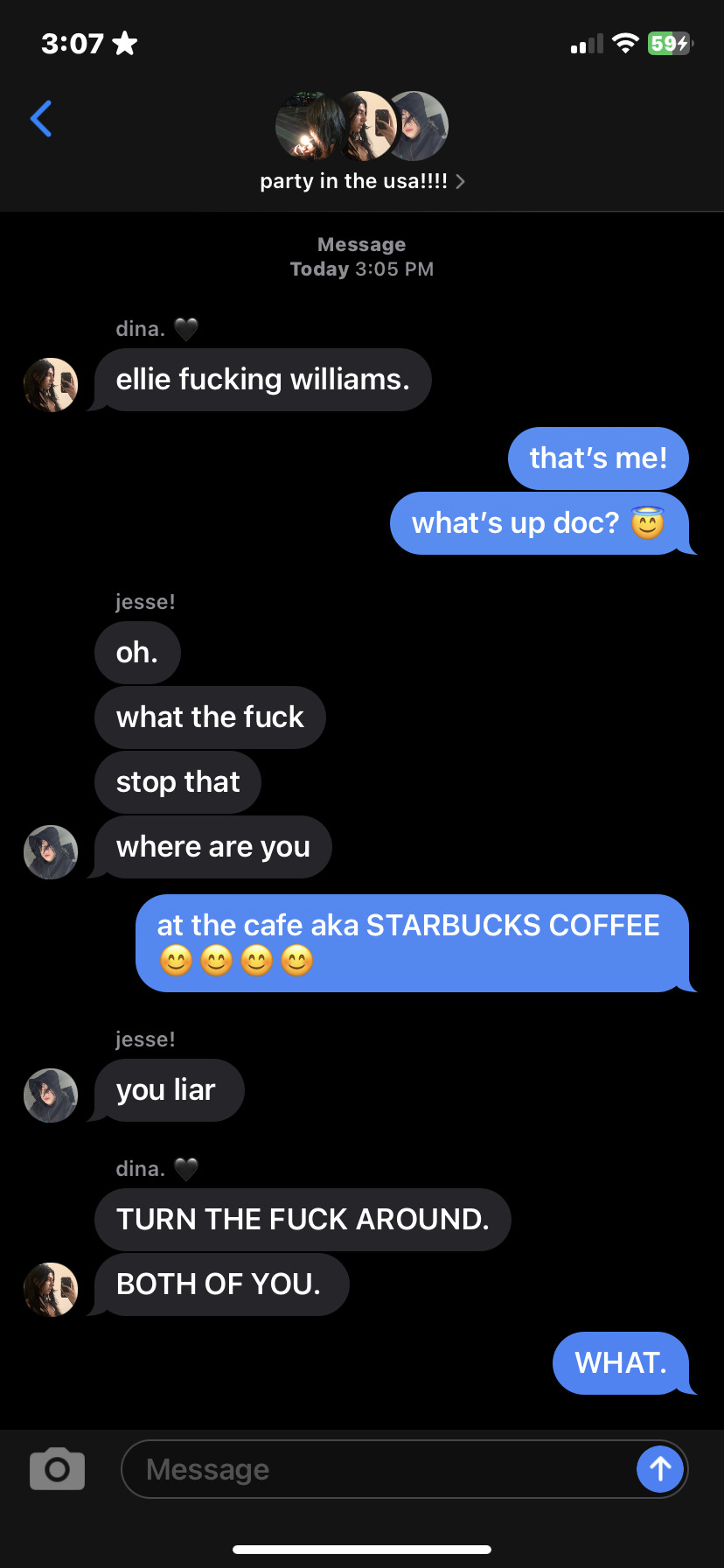Go back to the conversations list

[x=41, y=119]
